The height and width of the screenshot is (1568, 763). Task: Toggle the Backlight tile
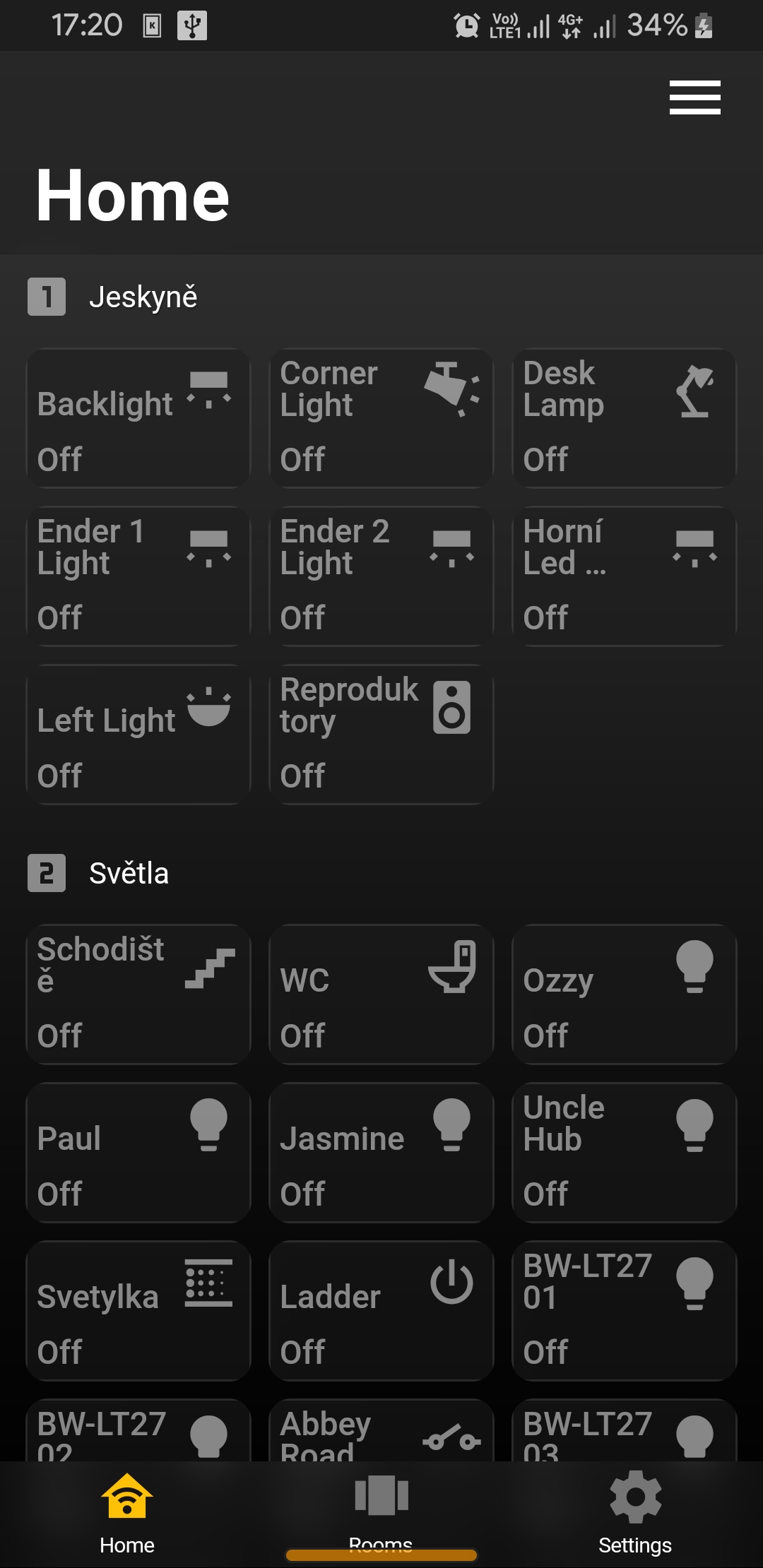click(x=138, y=418)
